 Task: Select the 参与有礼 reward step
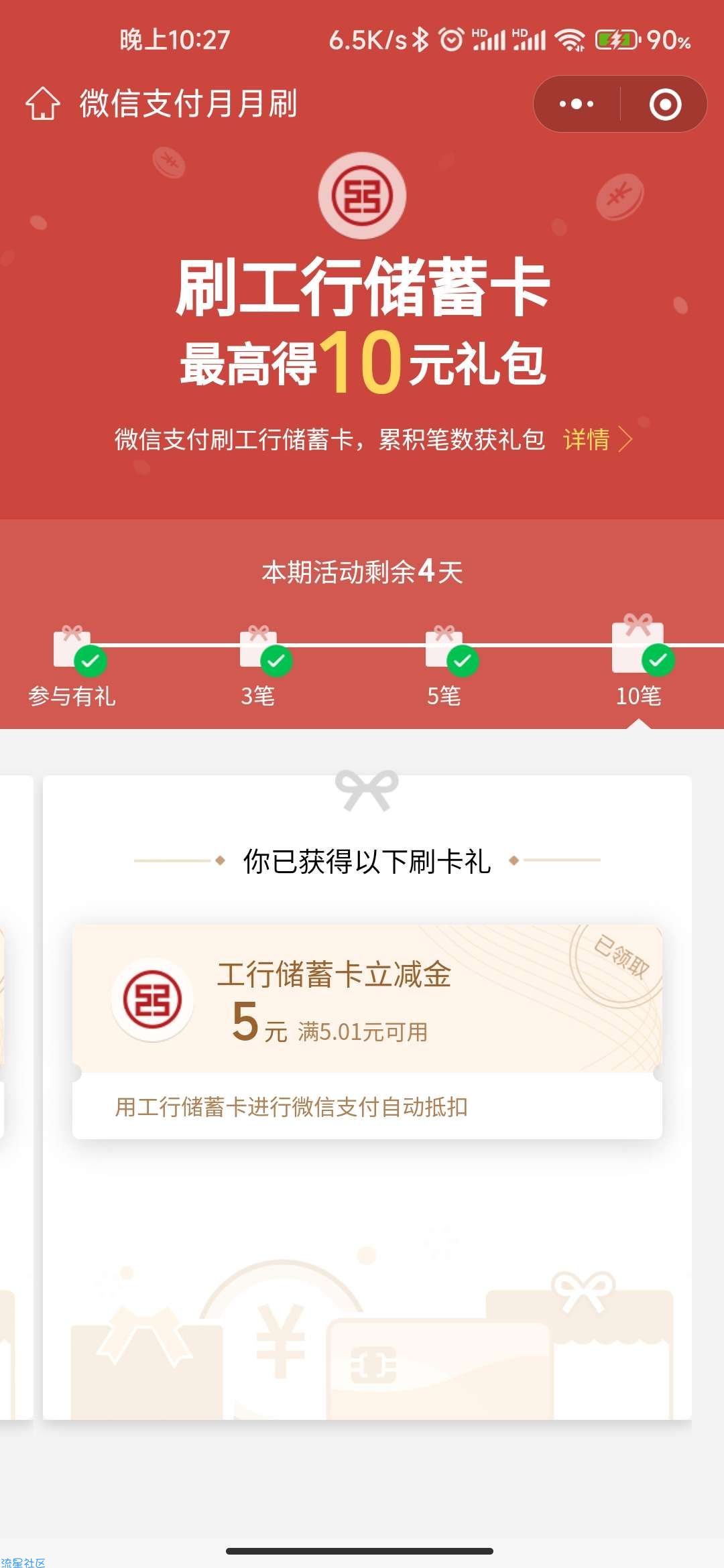72,663
